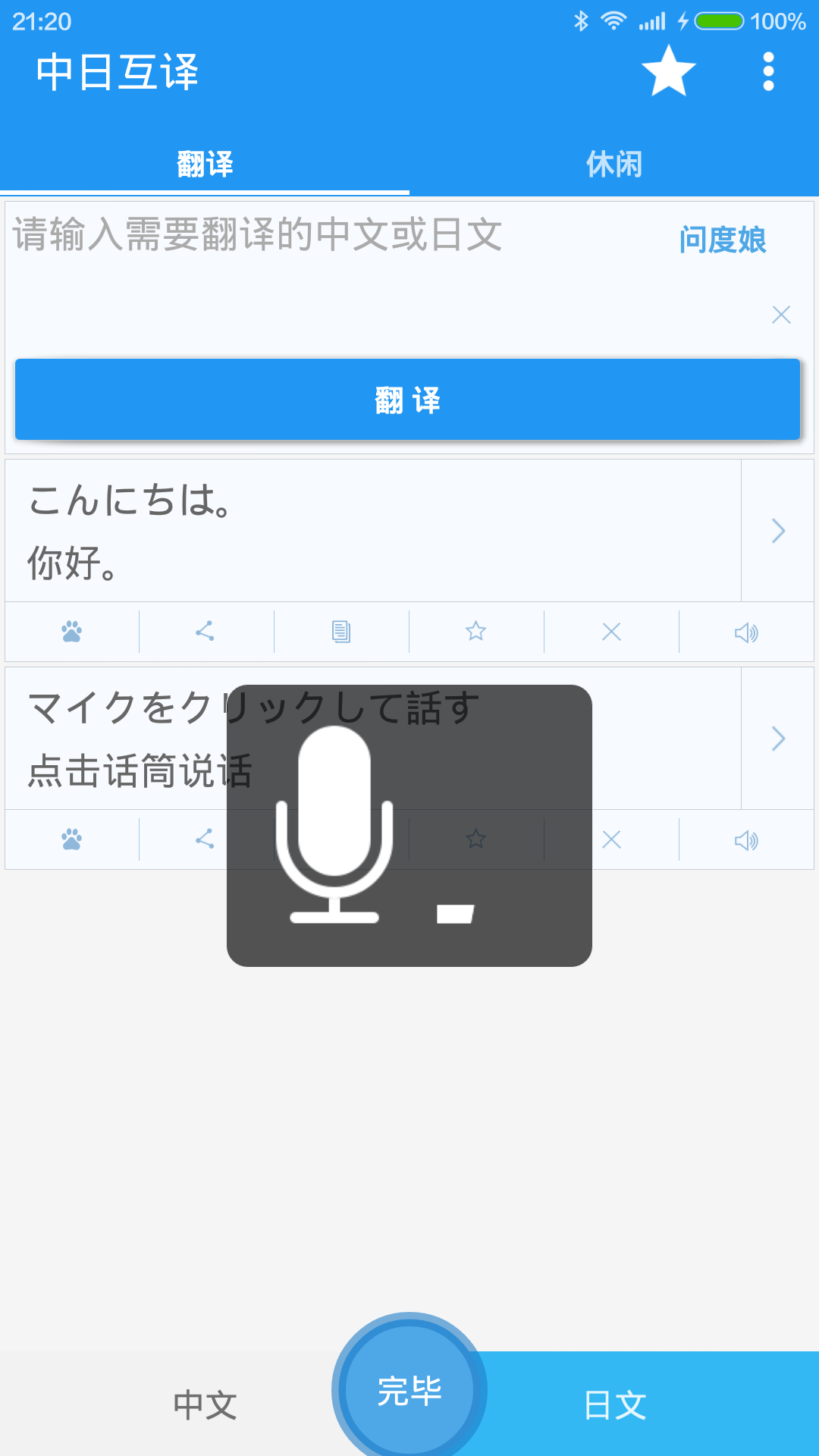Screen dimensions: 819x1456
Task: Play audio for the こんにちは translation
Action: click(748, 631)
